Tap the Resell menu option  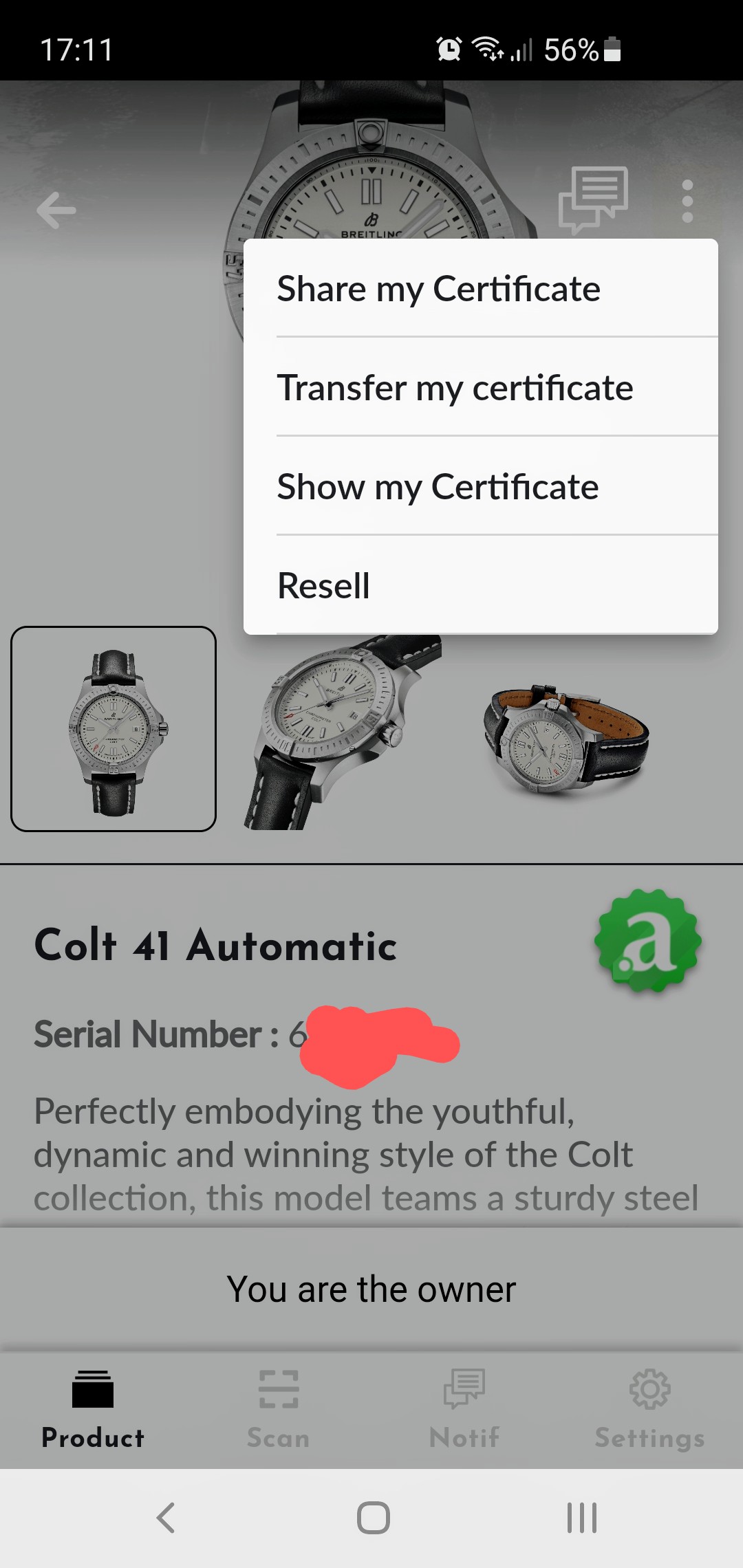[481, 585]
